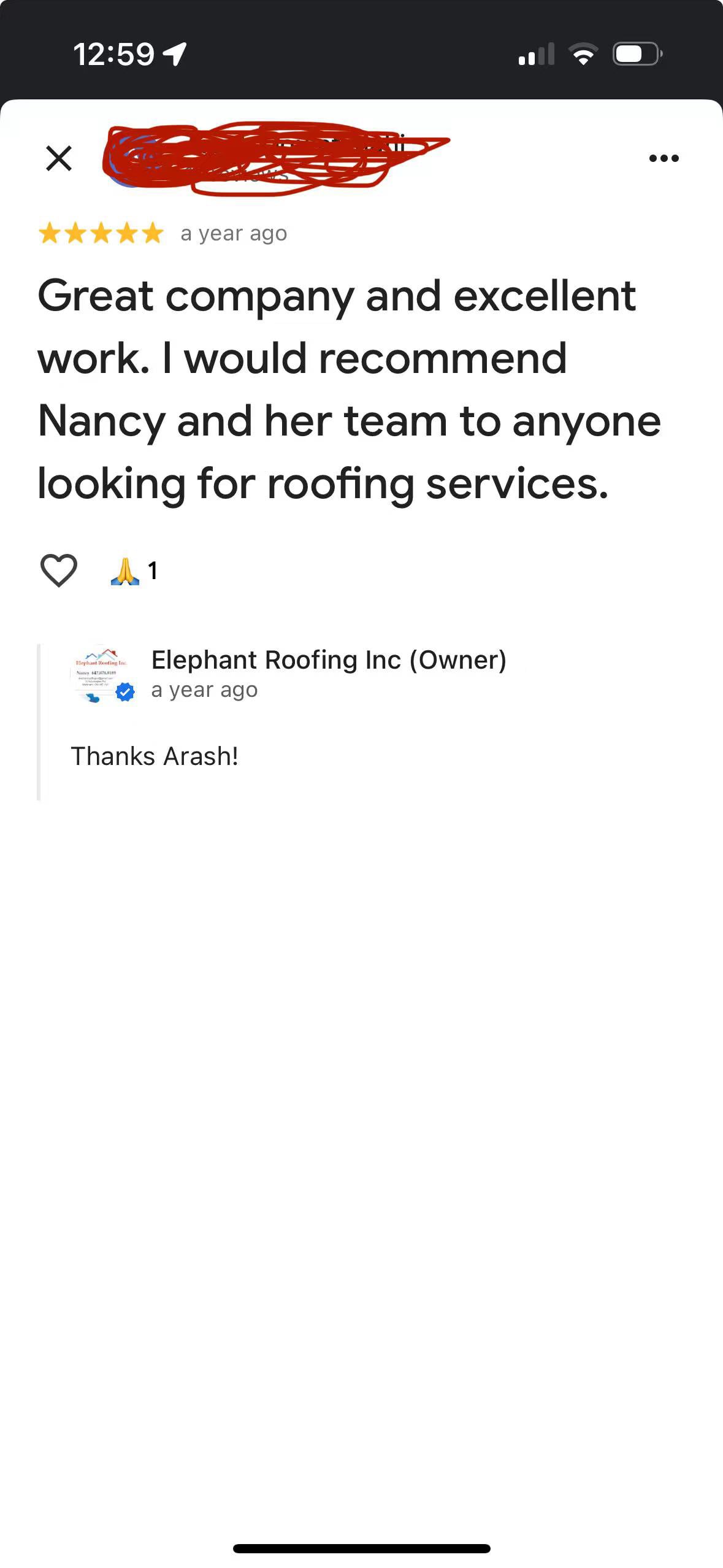
Task: Like this review with the heart
Action: click(59, 571)
